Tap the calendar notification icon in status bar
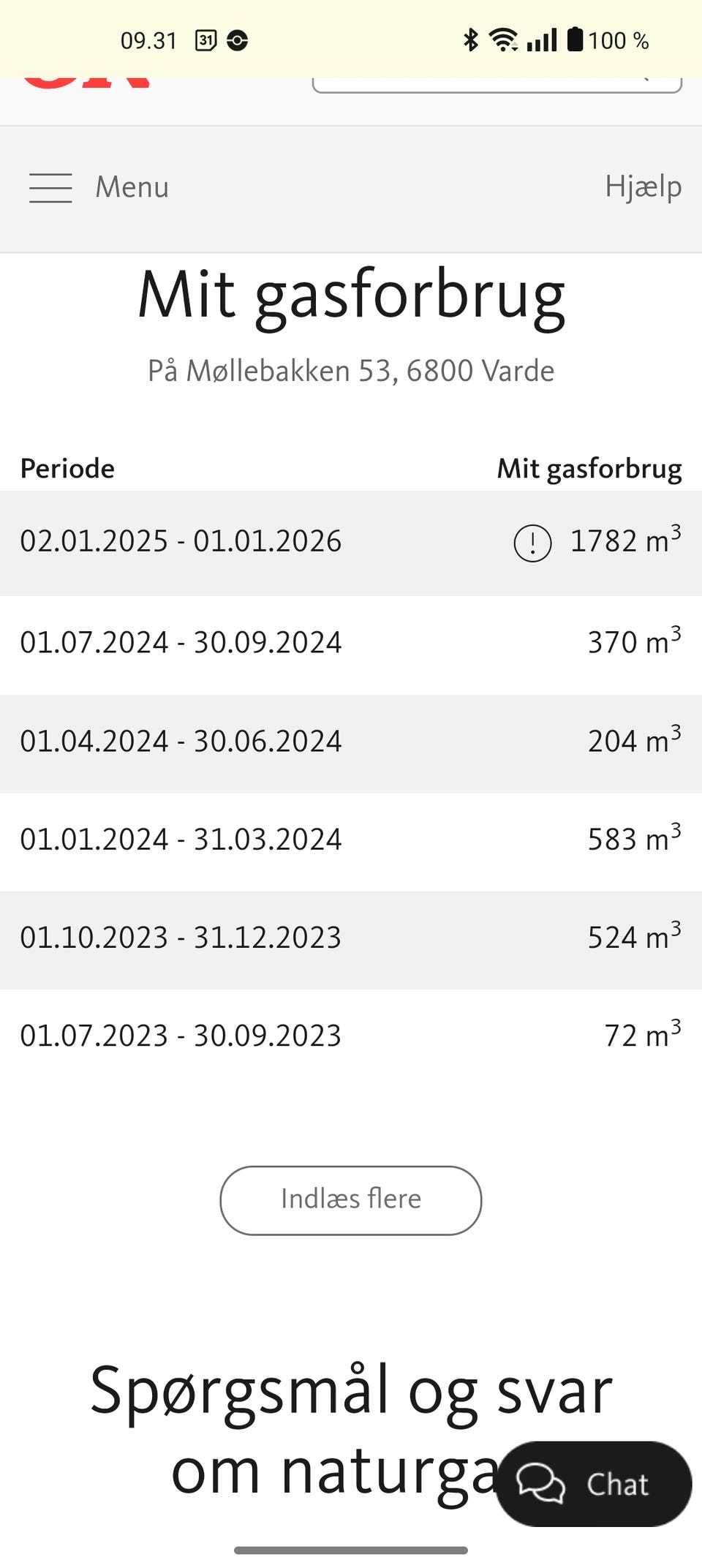Image resolution: width=702 pixels, height=1568 pixels. click(205, 39)
